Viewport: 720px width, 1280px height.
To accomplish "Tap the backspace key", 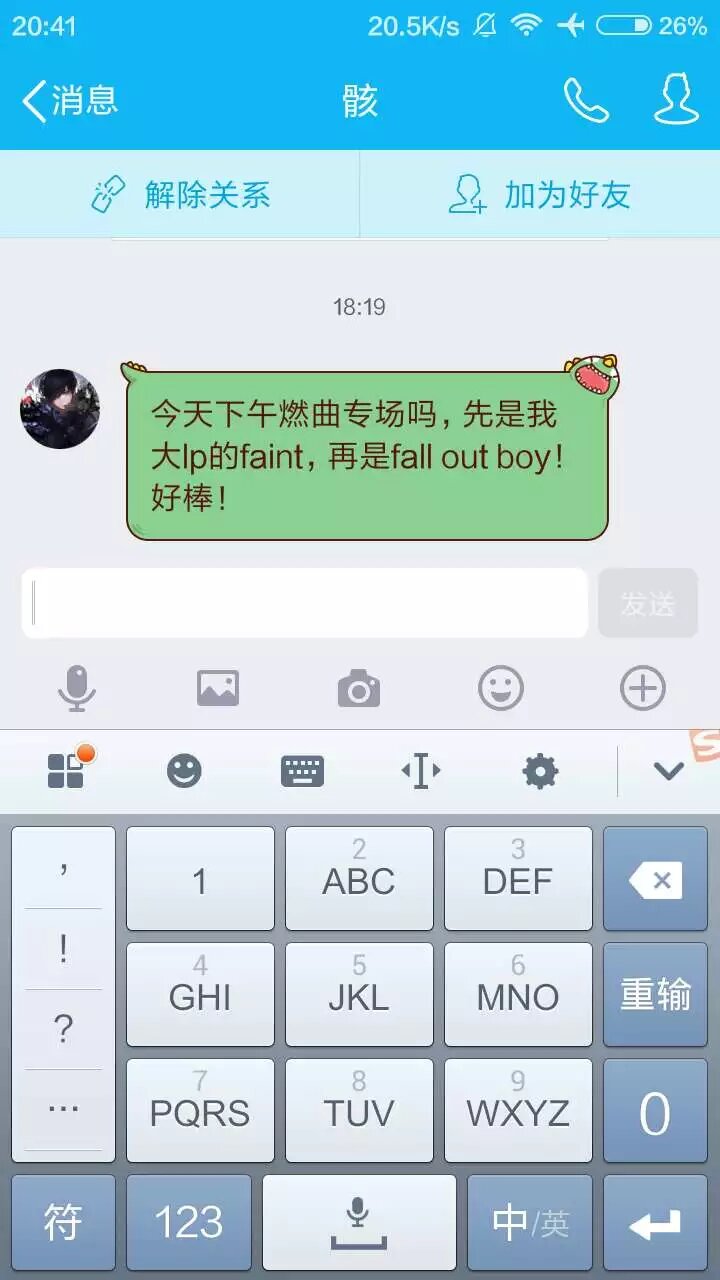I will click(x=655, y=880).
